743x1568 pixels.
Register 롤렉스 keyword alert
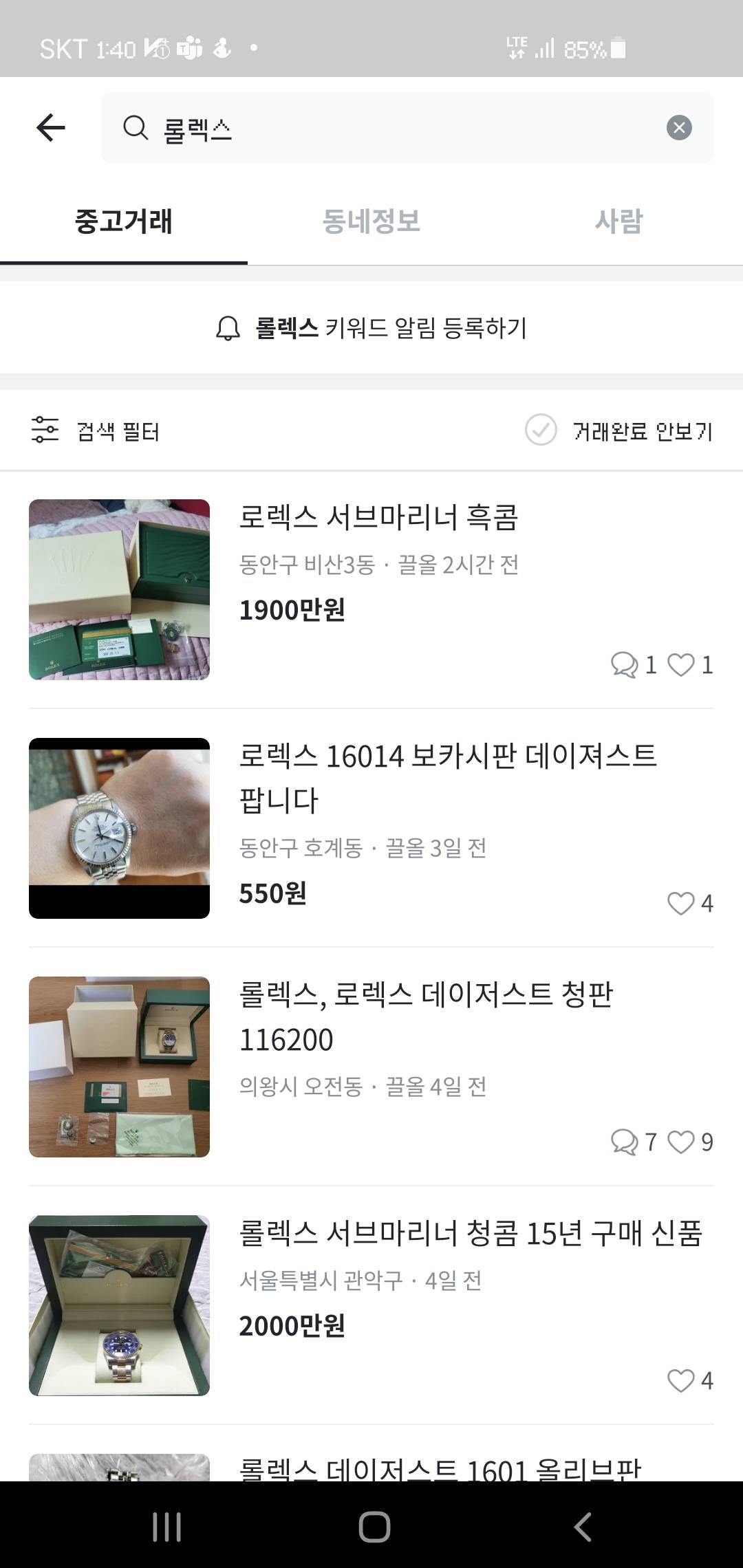point(371,328)
